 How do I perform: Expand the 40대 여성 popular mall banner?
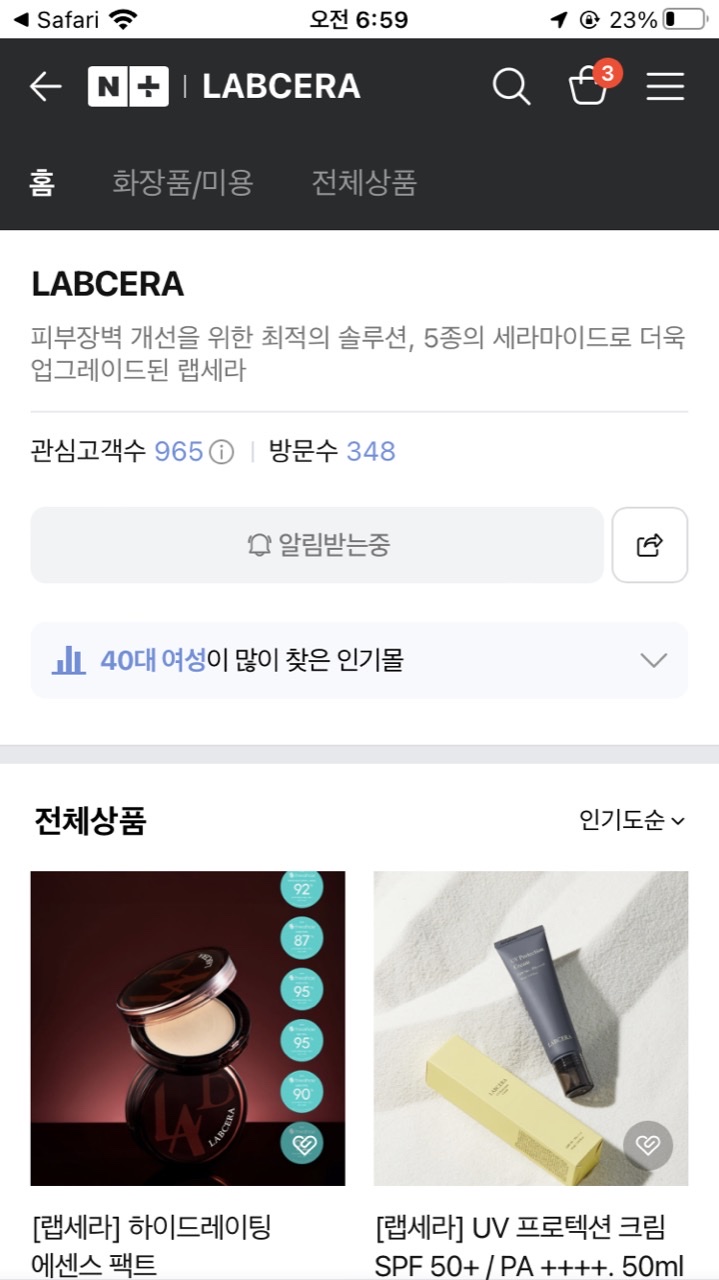coord(653,660)
